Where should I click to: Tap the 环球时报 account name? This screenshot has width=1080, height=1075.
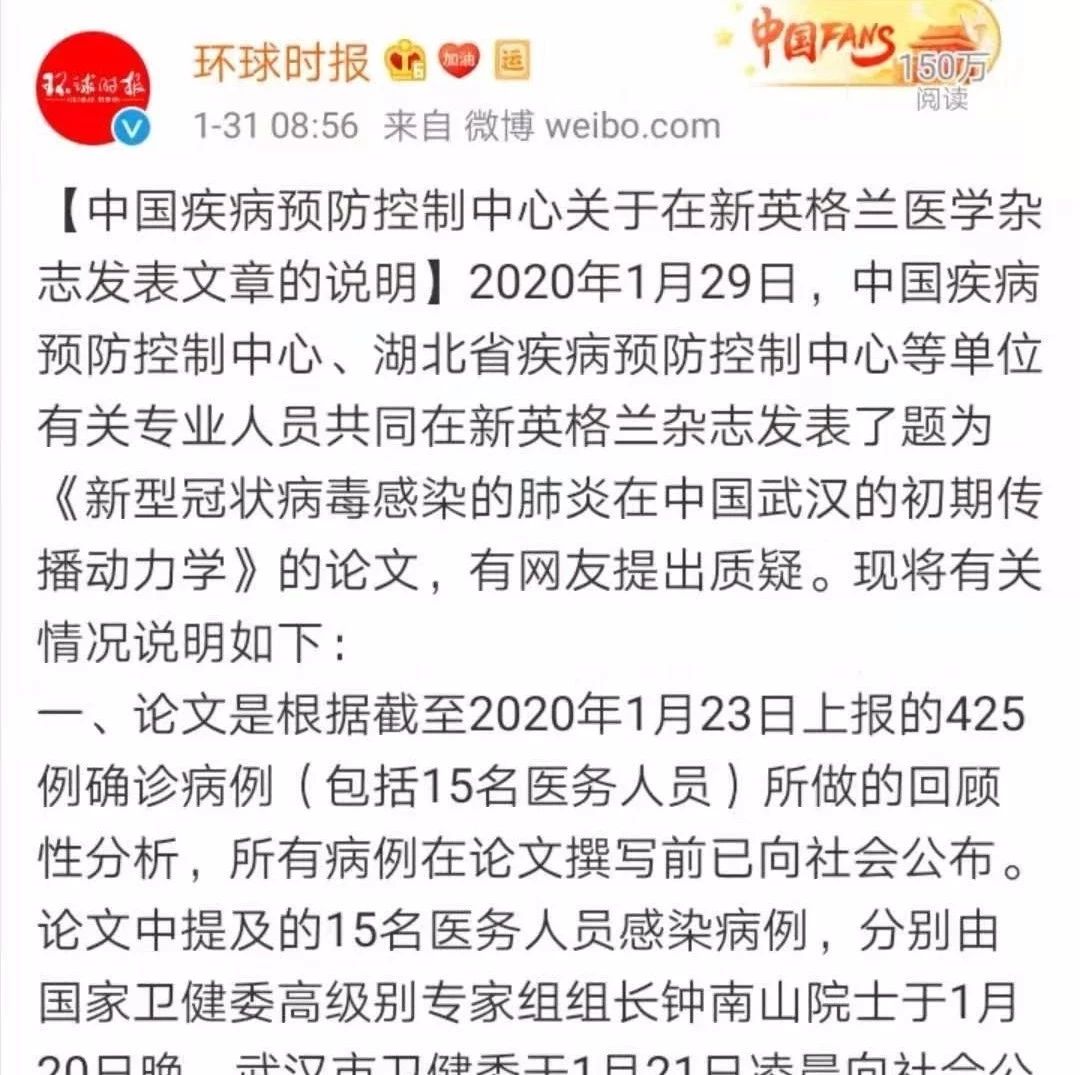pyautogui.click(x=281, y=62)
